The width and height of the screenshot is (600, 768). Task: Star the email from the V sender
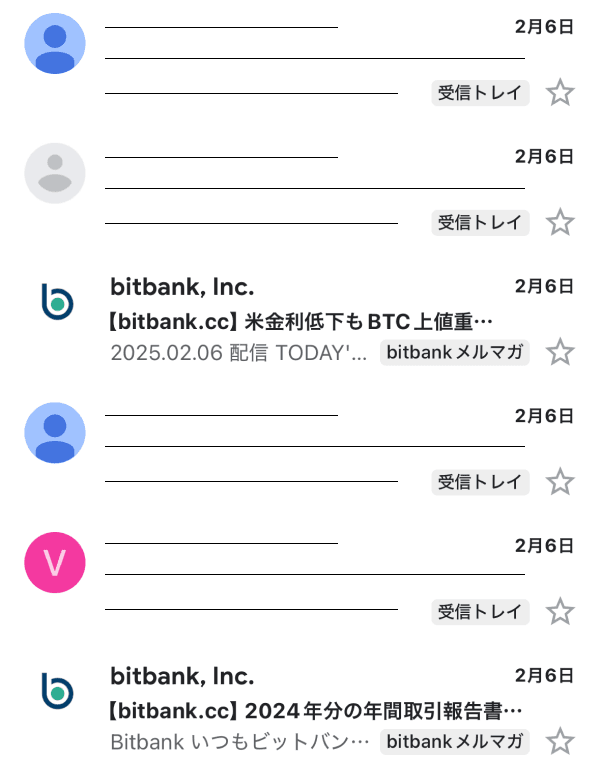[x=561, y=611]
